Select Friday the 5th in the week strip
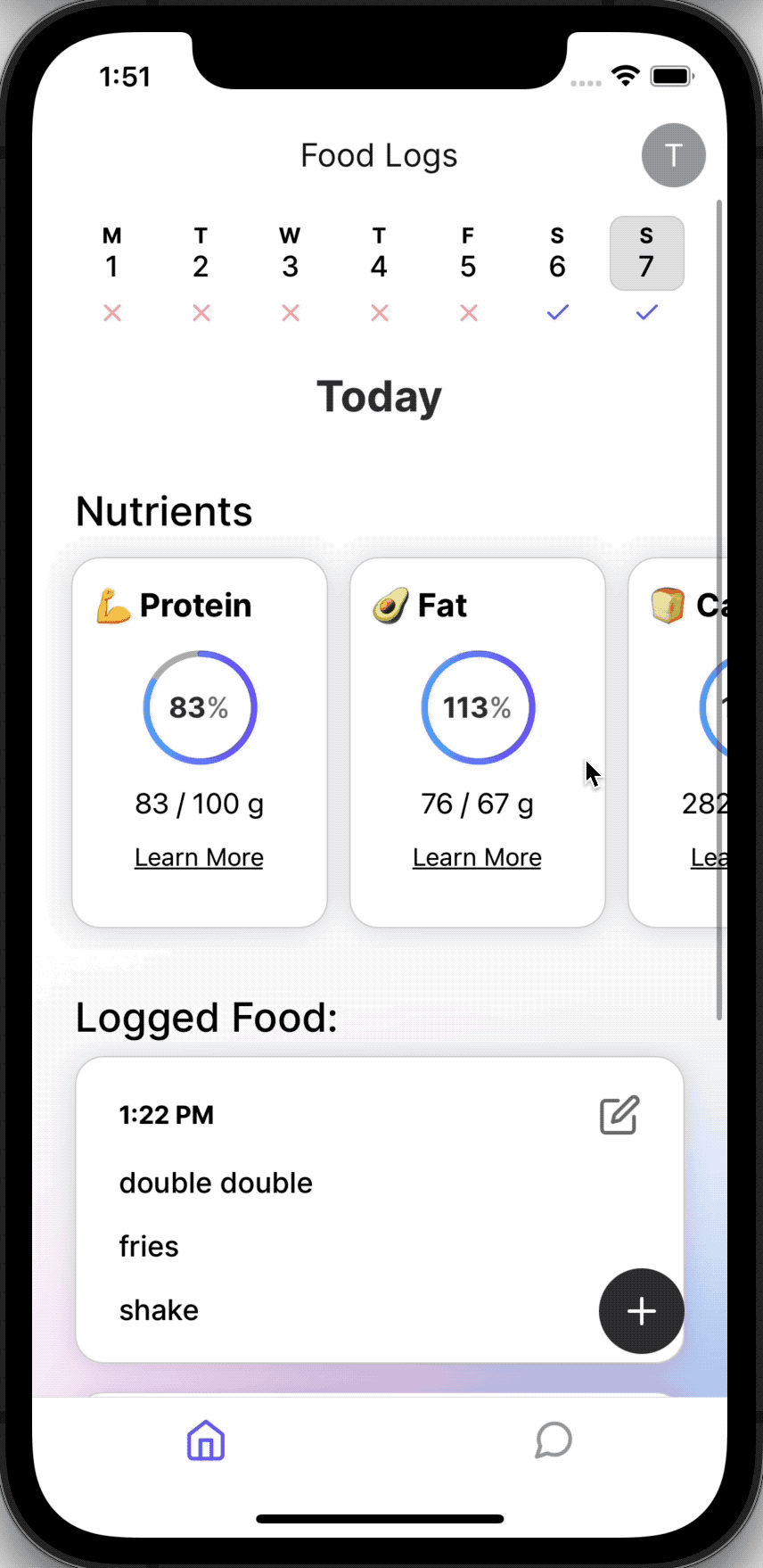 pyautogui.click(x=469, y=254)
